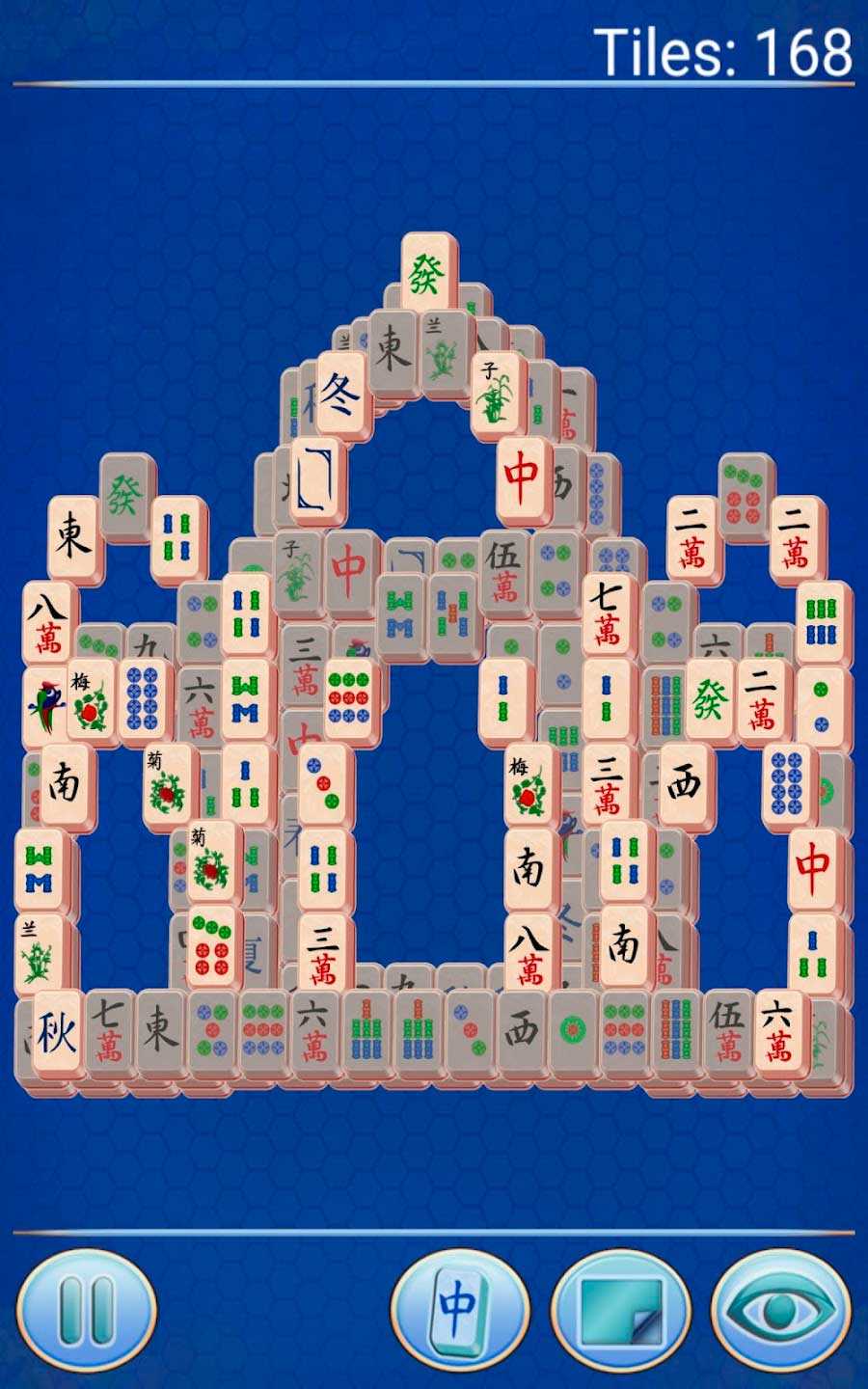Change the background using the page icon
The height and width of the screenshot is (1389, 868).
click(x=621, y=1310)
